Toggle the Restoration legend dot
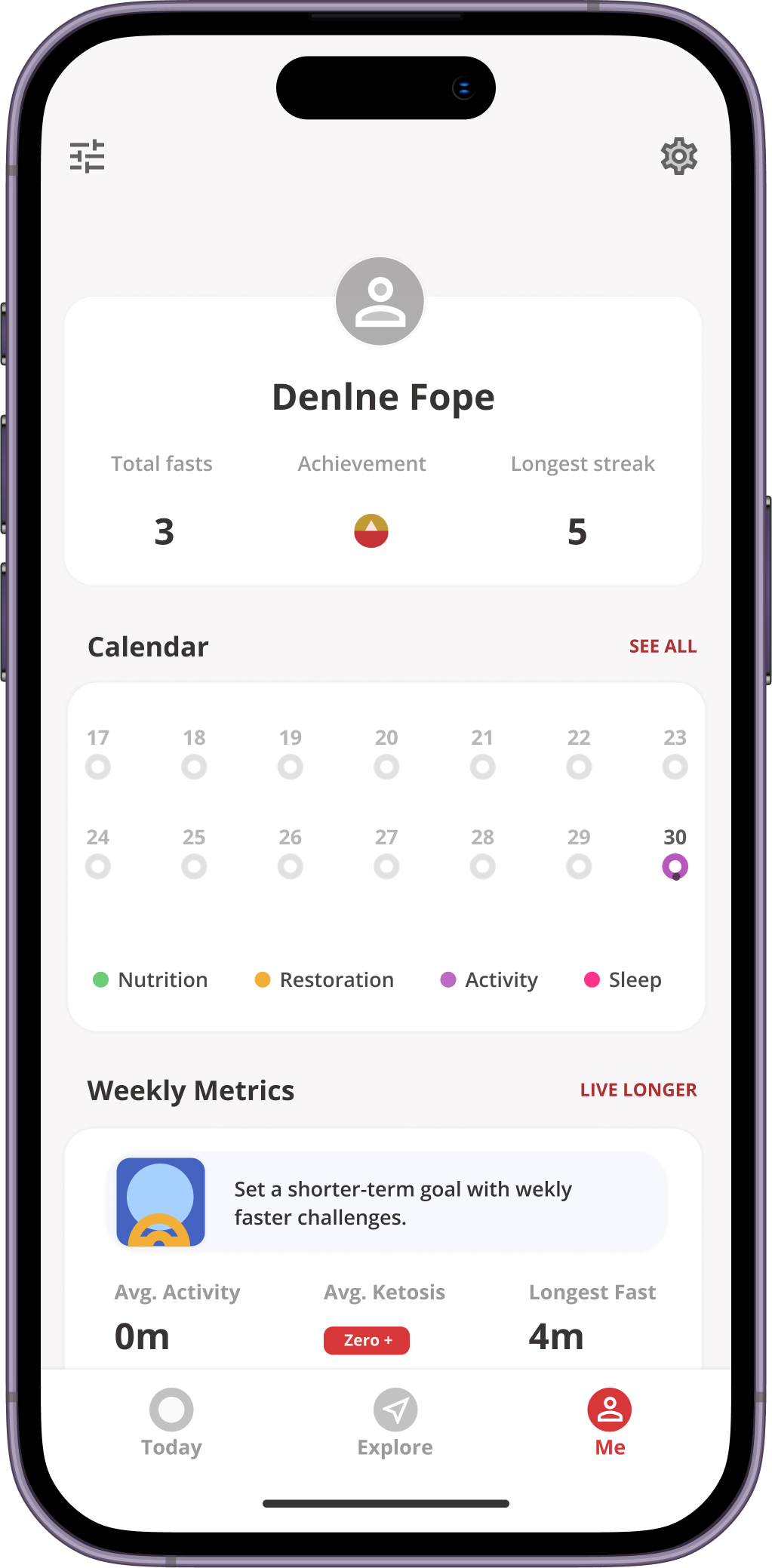 tap(263, 979)
